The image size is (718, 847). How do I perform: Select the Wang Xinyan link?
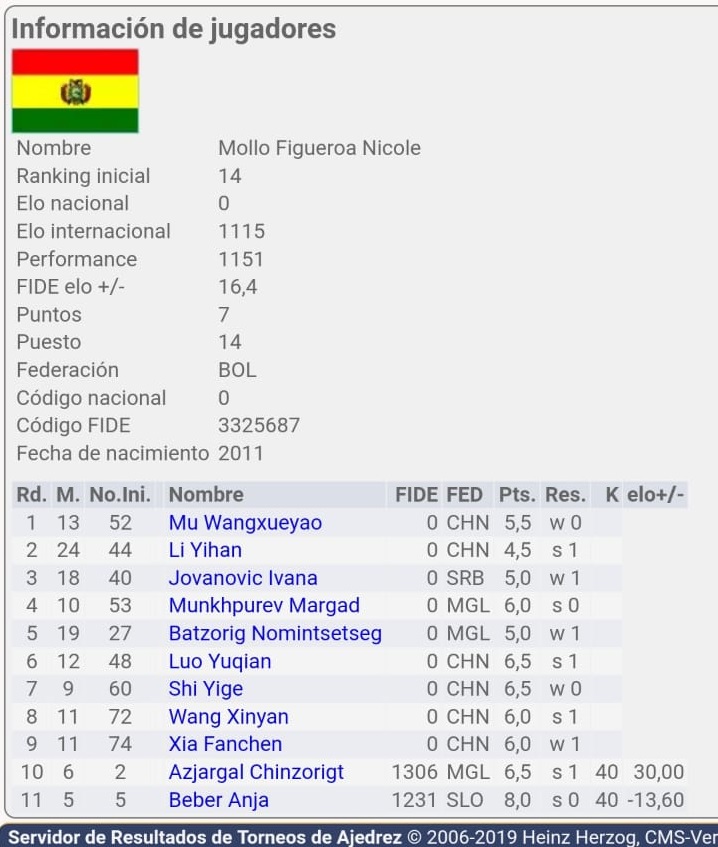pos(229,717)
